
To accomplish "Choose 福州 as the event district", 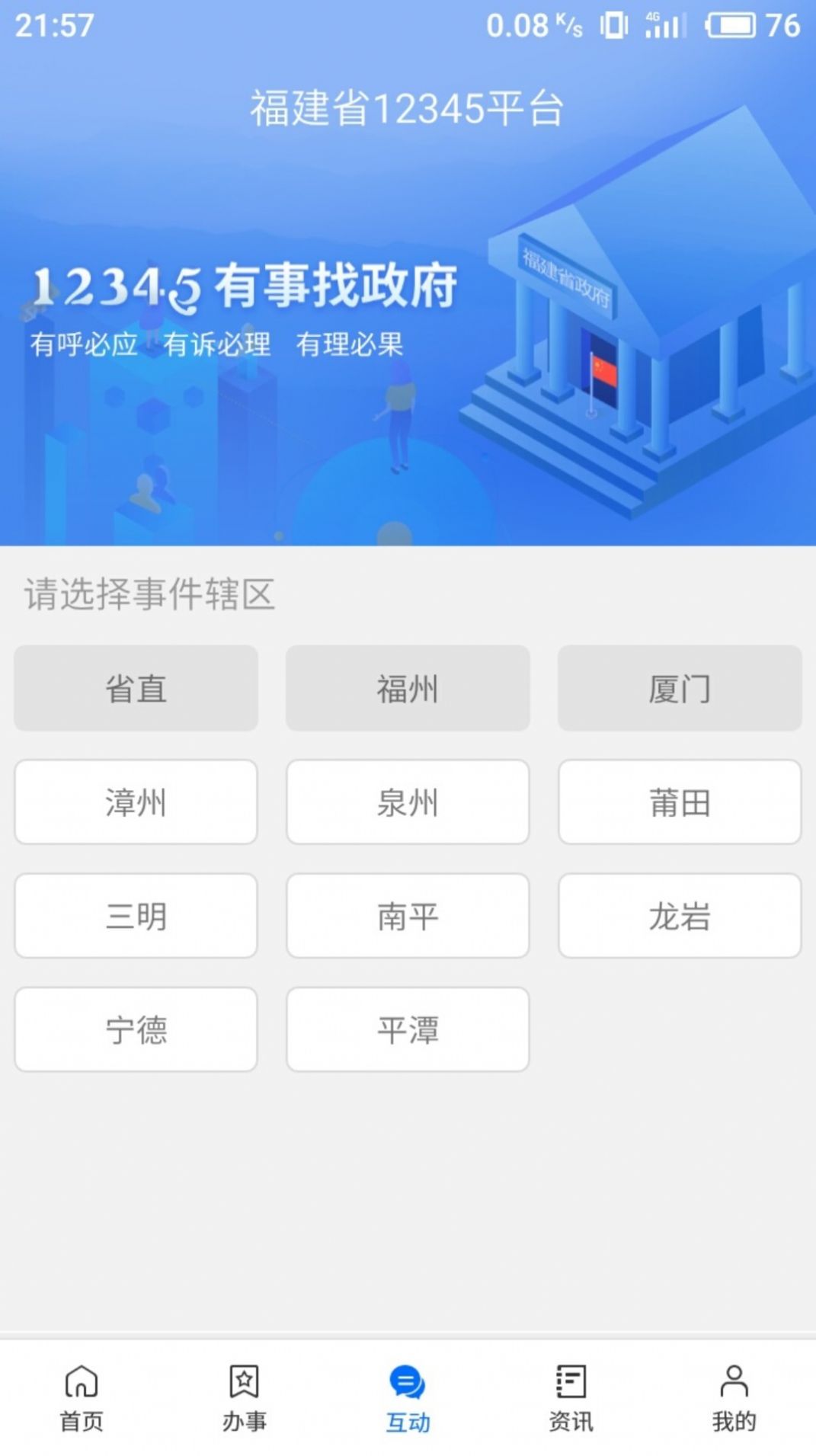I will tap(408, 688).
